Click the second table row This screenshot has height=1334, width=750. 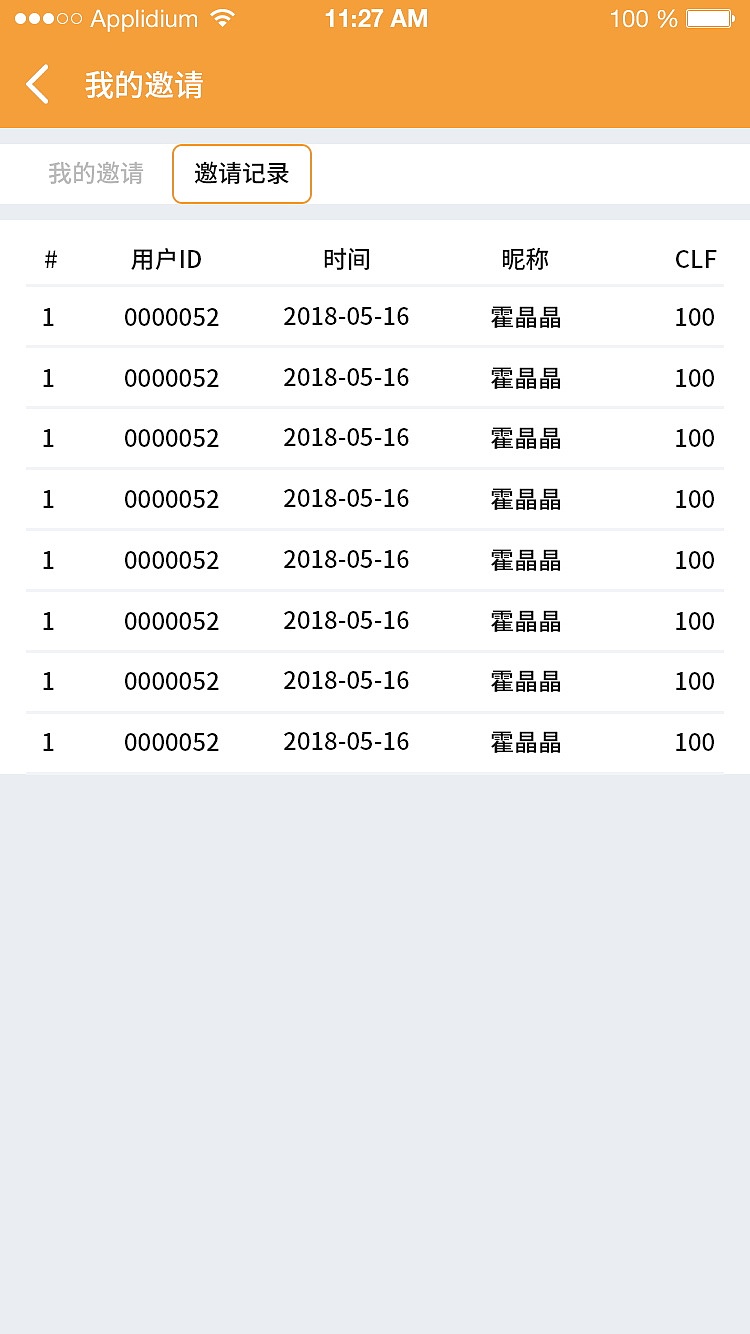click(375, 378)
